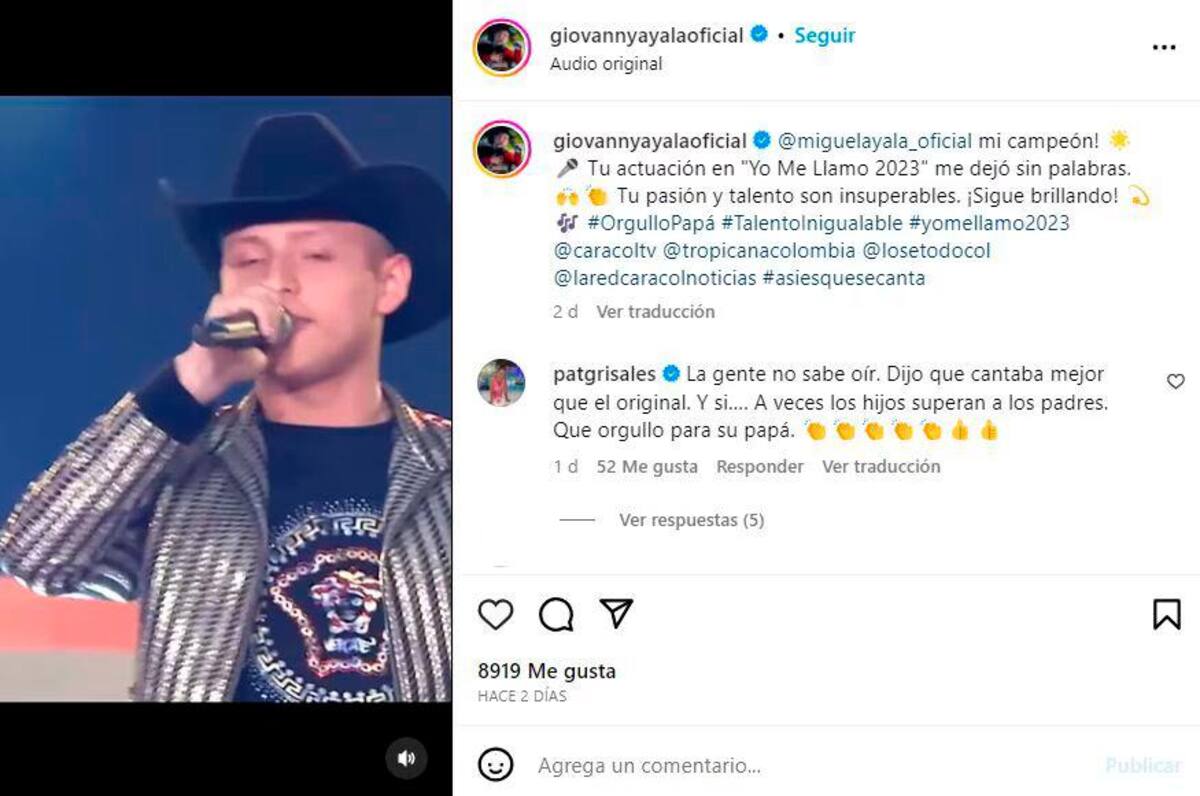Translate the caption with Ver traducción
Image resolution: width=1200 pixels, height=796 pixels.
click(x=655, y=311)
